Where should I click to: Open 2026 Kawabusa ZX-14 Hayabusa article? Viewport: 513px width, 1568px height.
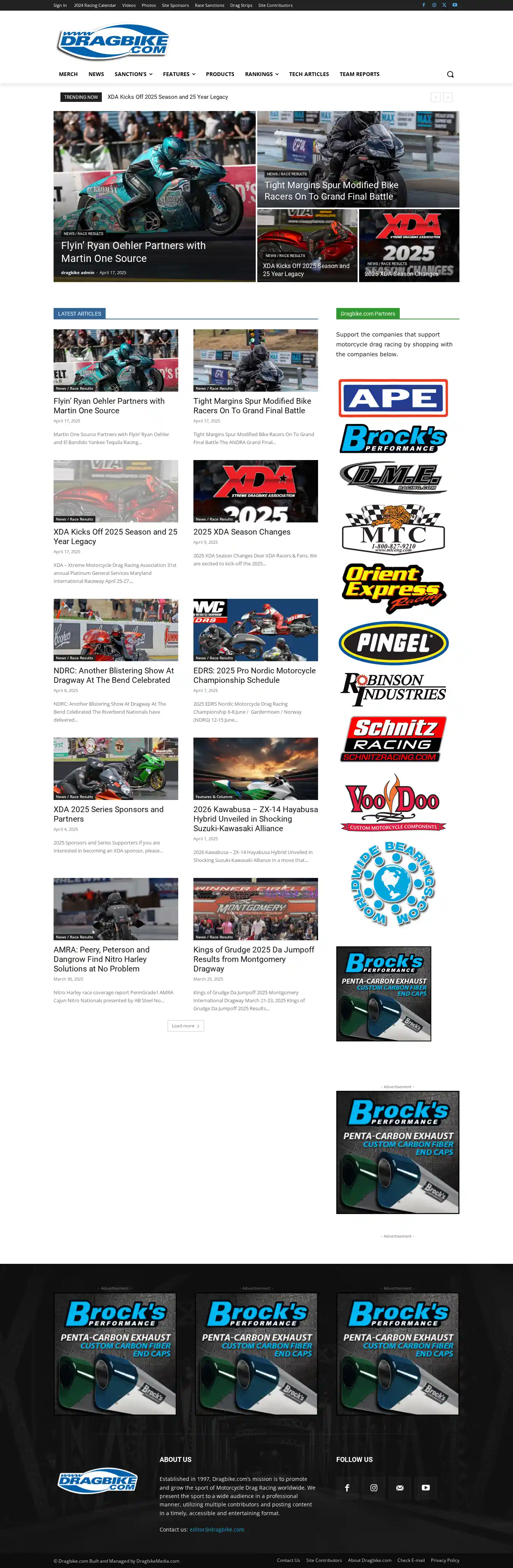[255, 818]
